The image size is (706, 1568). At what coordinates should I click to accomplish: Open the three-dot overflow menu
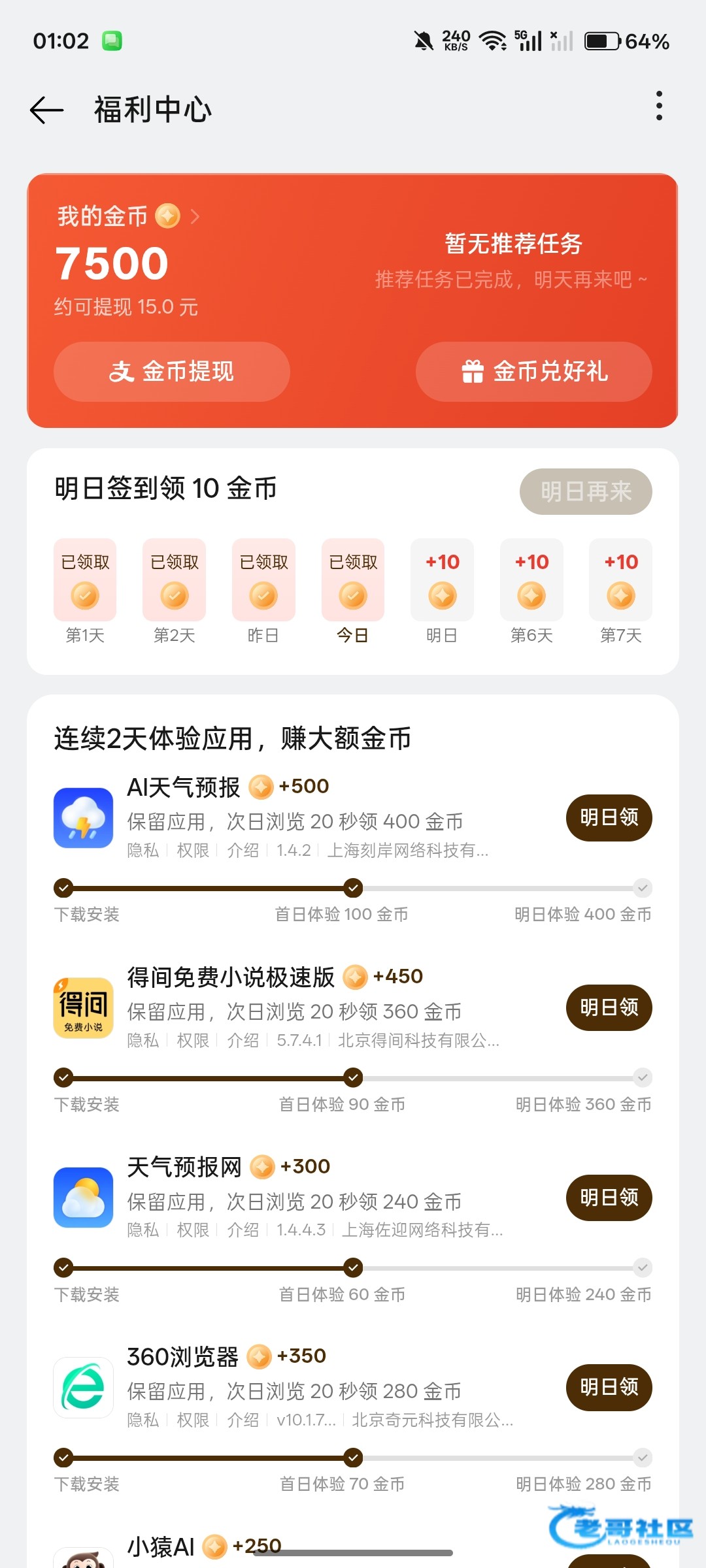coord(659,106)
